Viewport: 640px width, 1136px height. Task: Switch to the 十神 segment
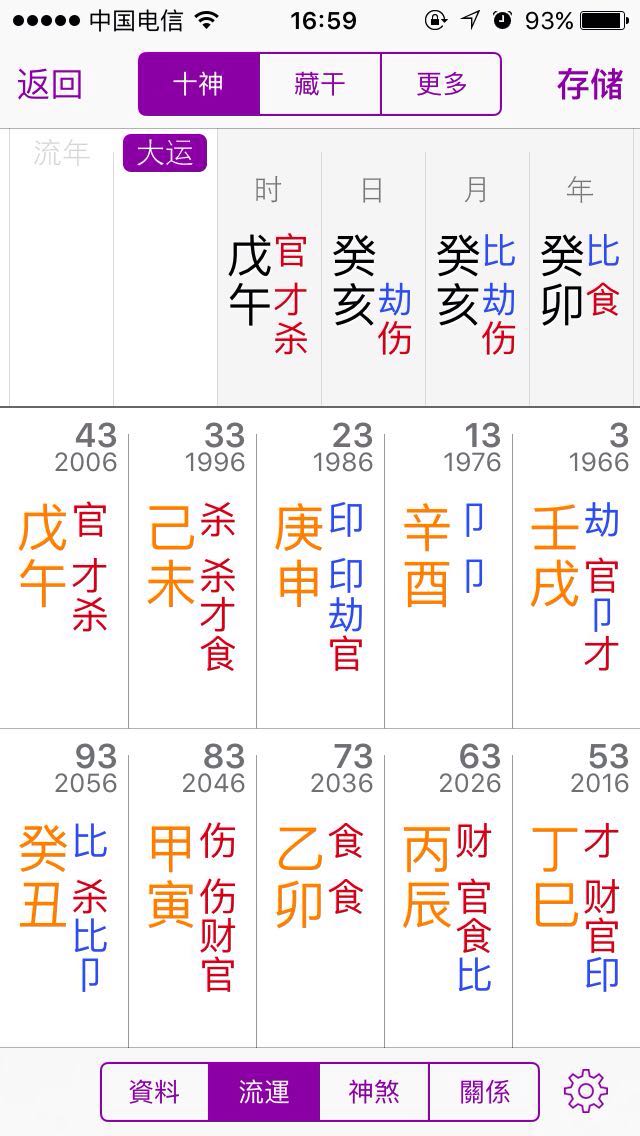pos(199,84)
